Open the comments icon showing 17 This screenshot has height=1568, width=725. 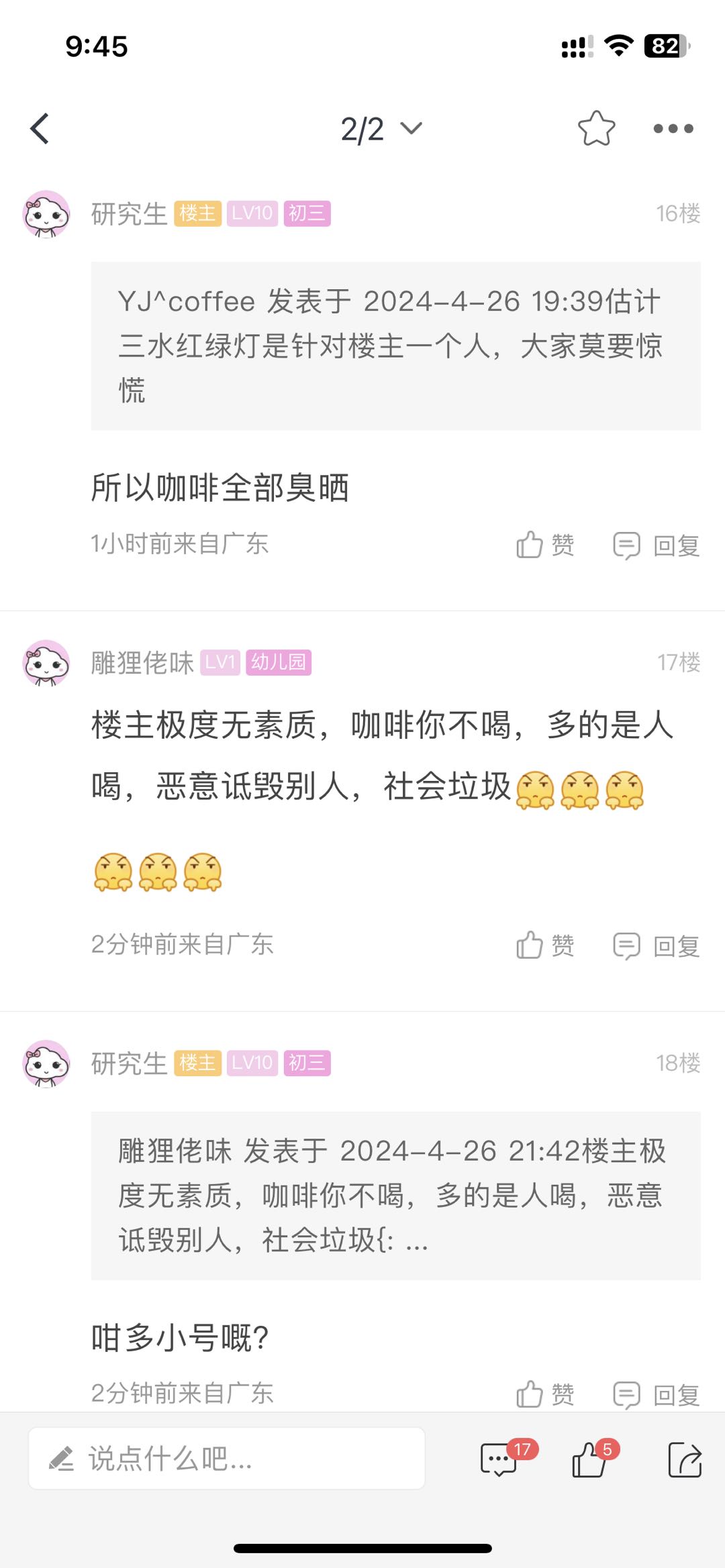pyautogui.click(x=500, y=1459)
